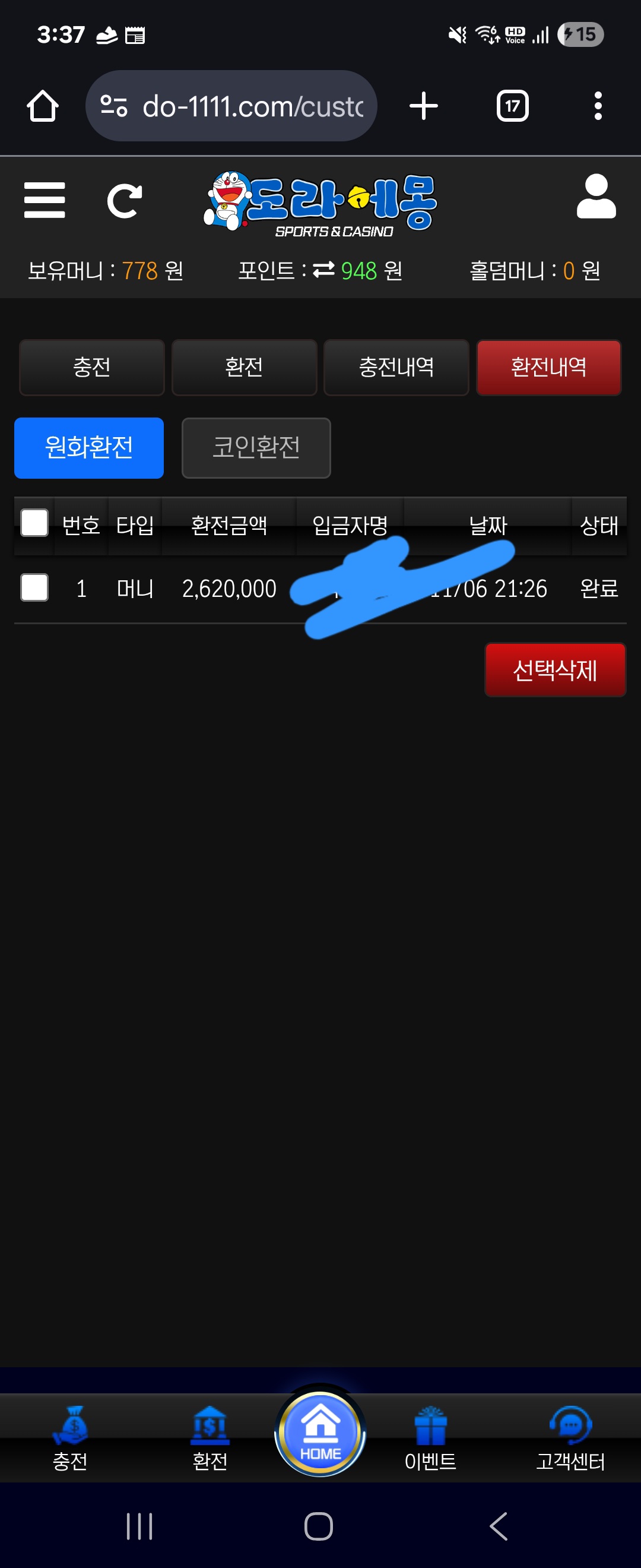Screen dimensions: 641x1568
Task: Tap the 선택삭제 button
Action: click(x=554, y=669)
